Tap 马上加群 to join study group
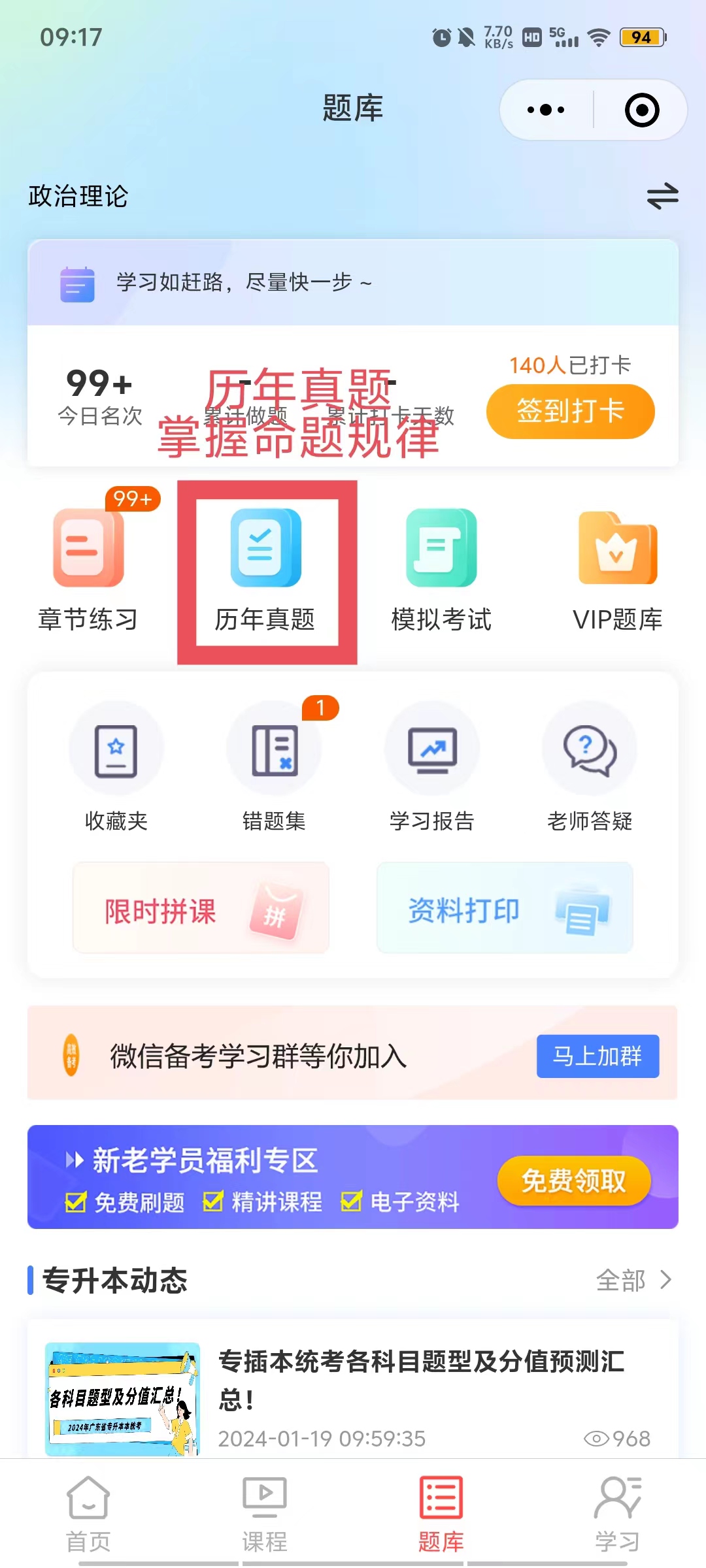The image size is (706, 1568). click(597, 1056)
